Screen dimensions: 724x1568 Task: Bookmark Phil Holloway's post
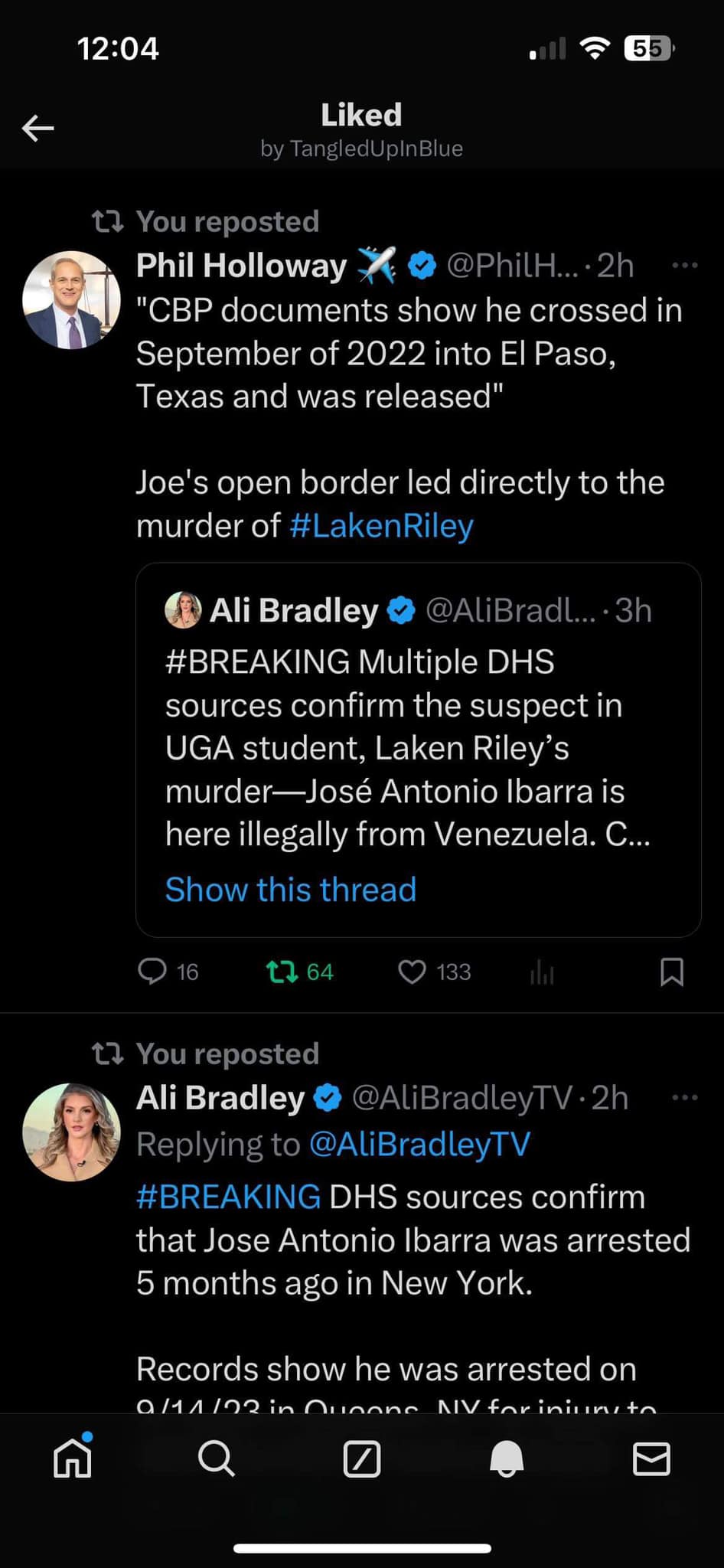click(671, 972)
